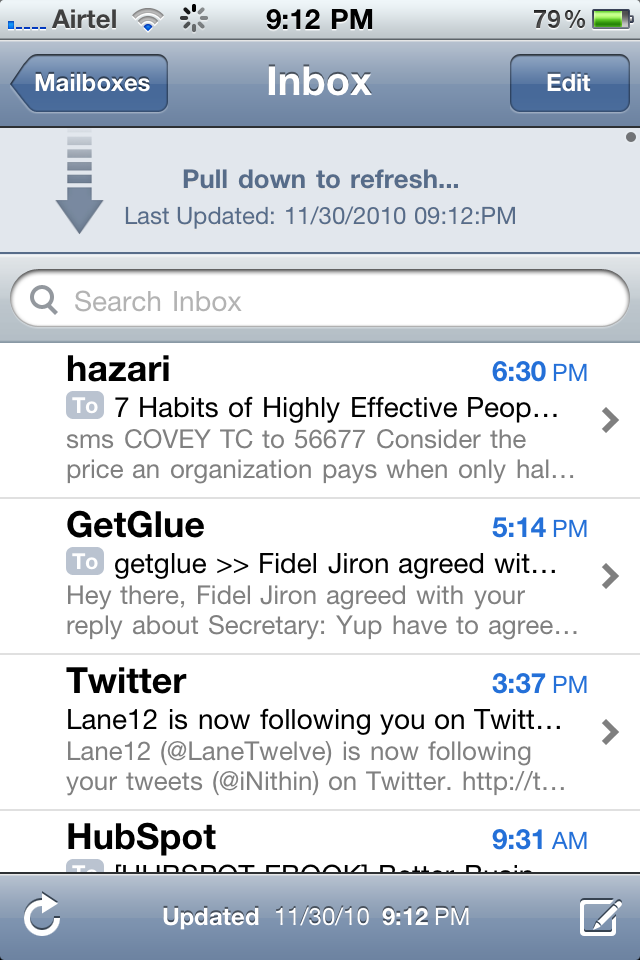
Task: Tap the Edit button
Action: pyautogui.click(x=568, y=83)
